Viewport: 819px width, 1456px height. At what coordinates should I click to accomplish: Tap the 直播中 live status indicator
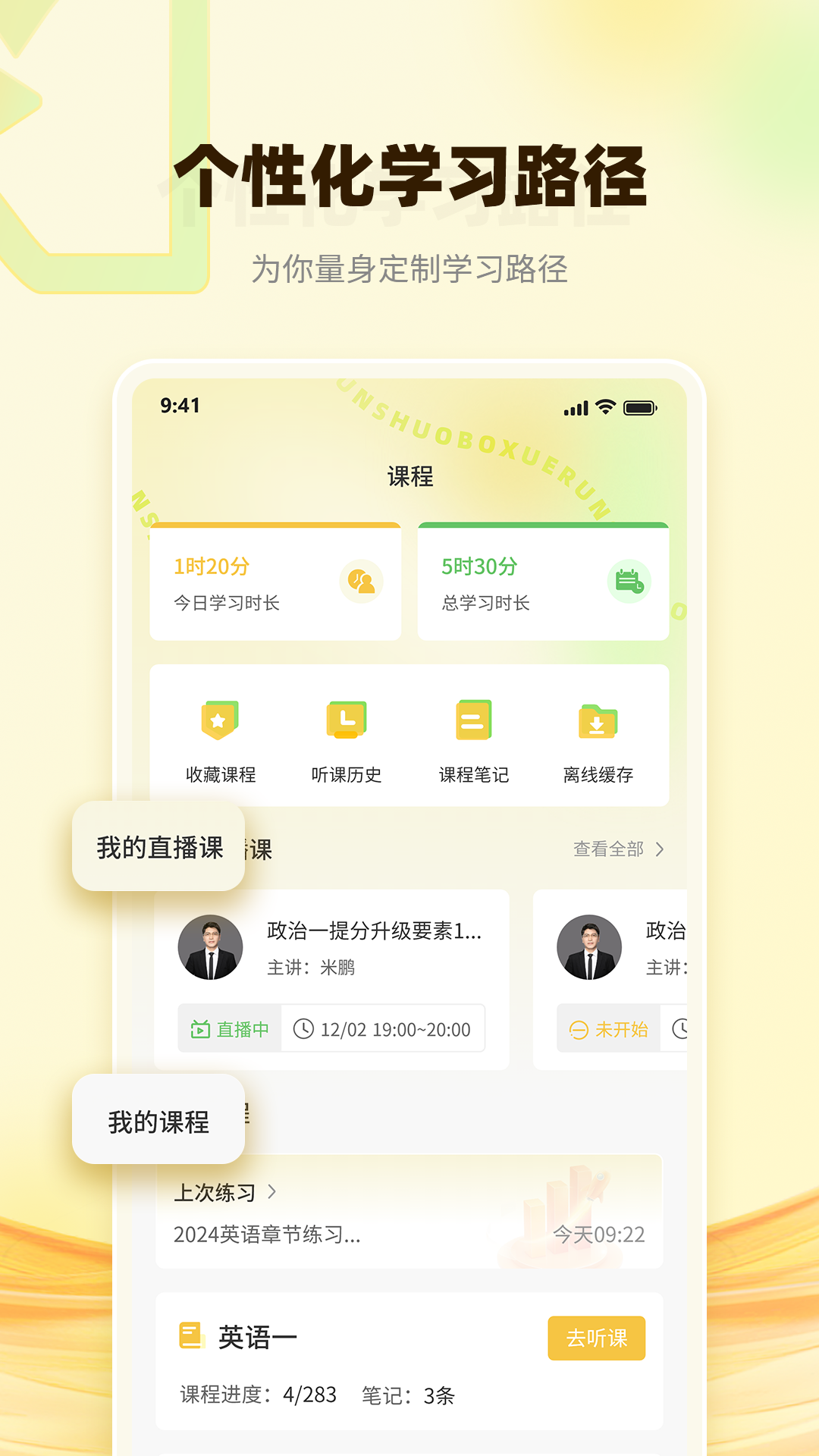(x=229, y=1029)
